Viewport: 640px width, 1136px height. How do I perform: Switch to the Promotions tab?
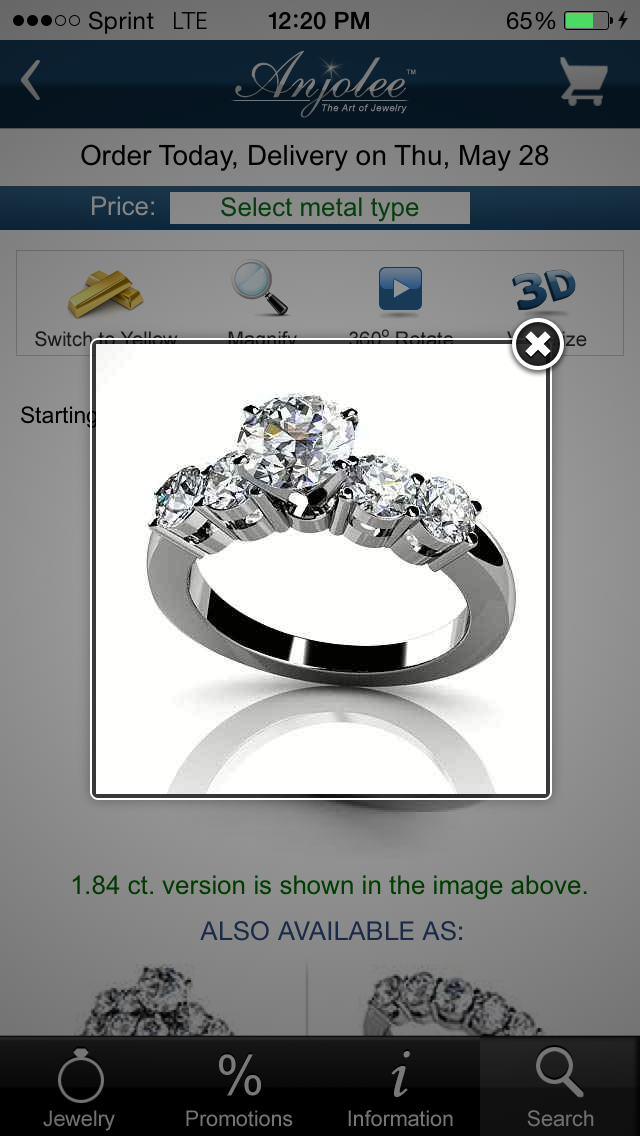(x=239, y=1086)
